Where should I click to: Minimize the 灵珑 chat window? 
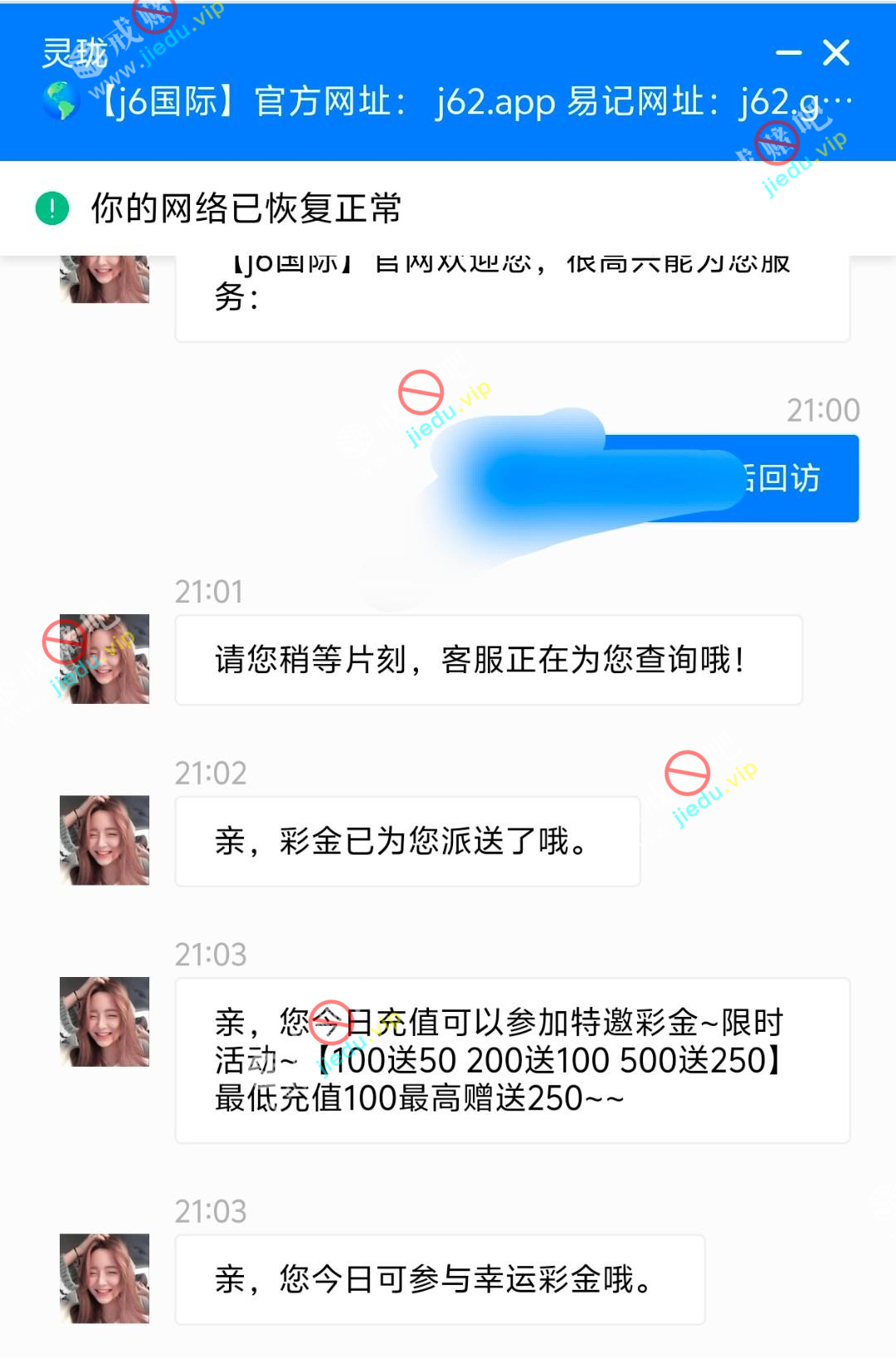click(788, 53)
